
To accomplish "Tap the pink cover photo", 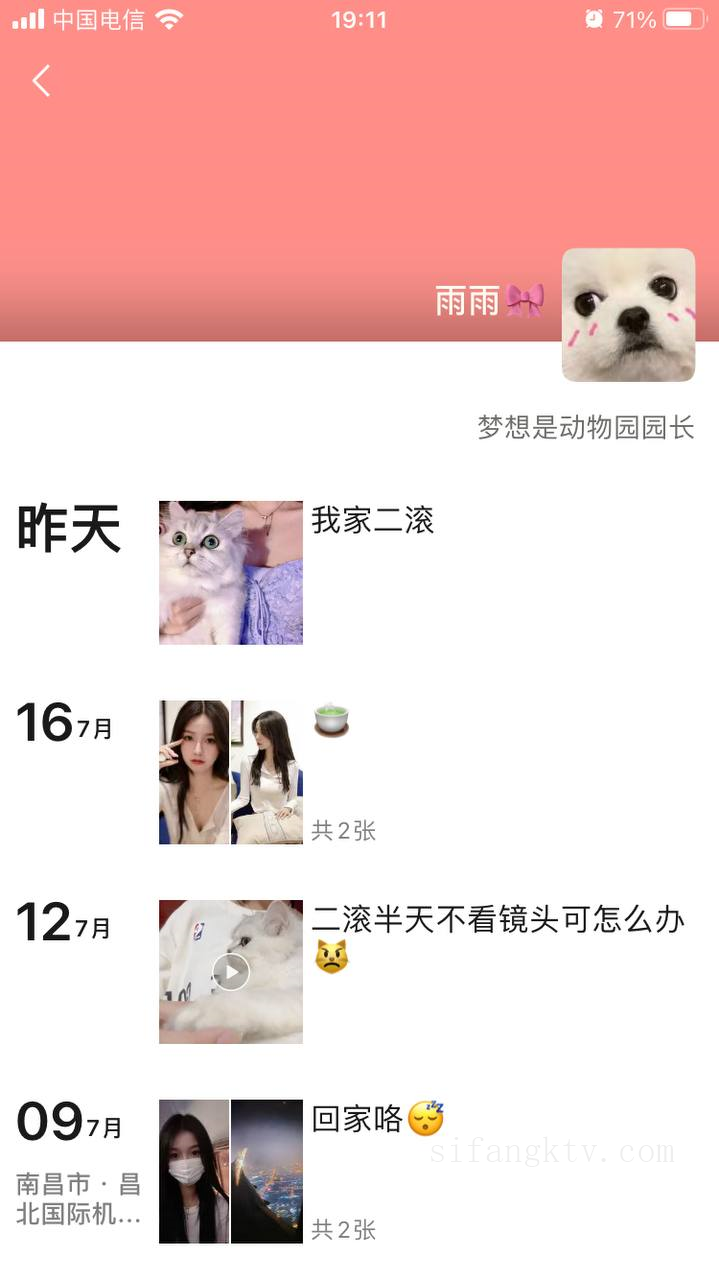I will [x=300, y=180].
